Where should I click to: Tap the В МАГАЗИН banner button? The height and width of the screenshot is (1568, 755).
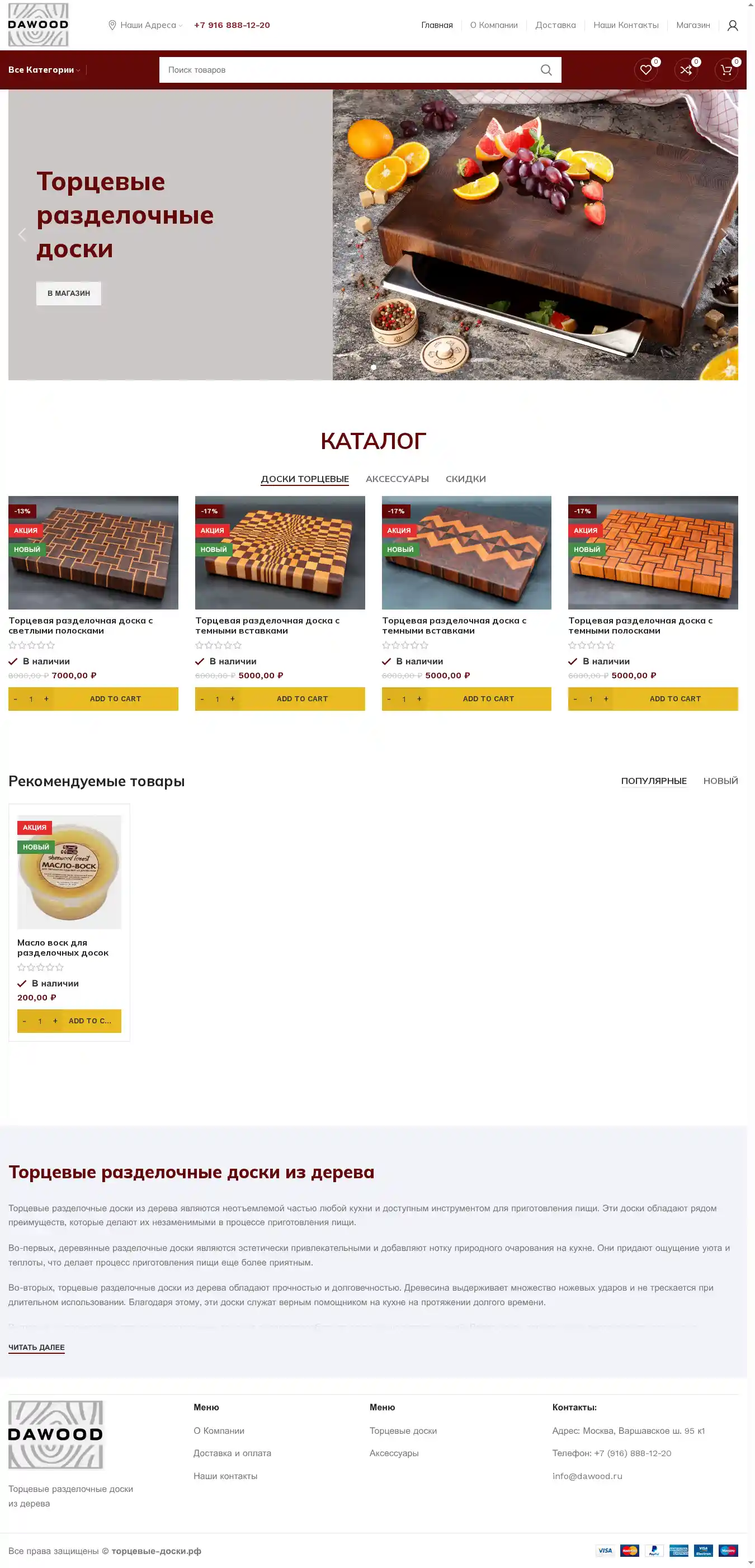(x=69, y=294)
